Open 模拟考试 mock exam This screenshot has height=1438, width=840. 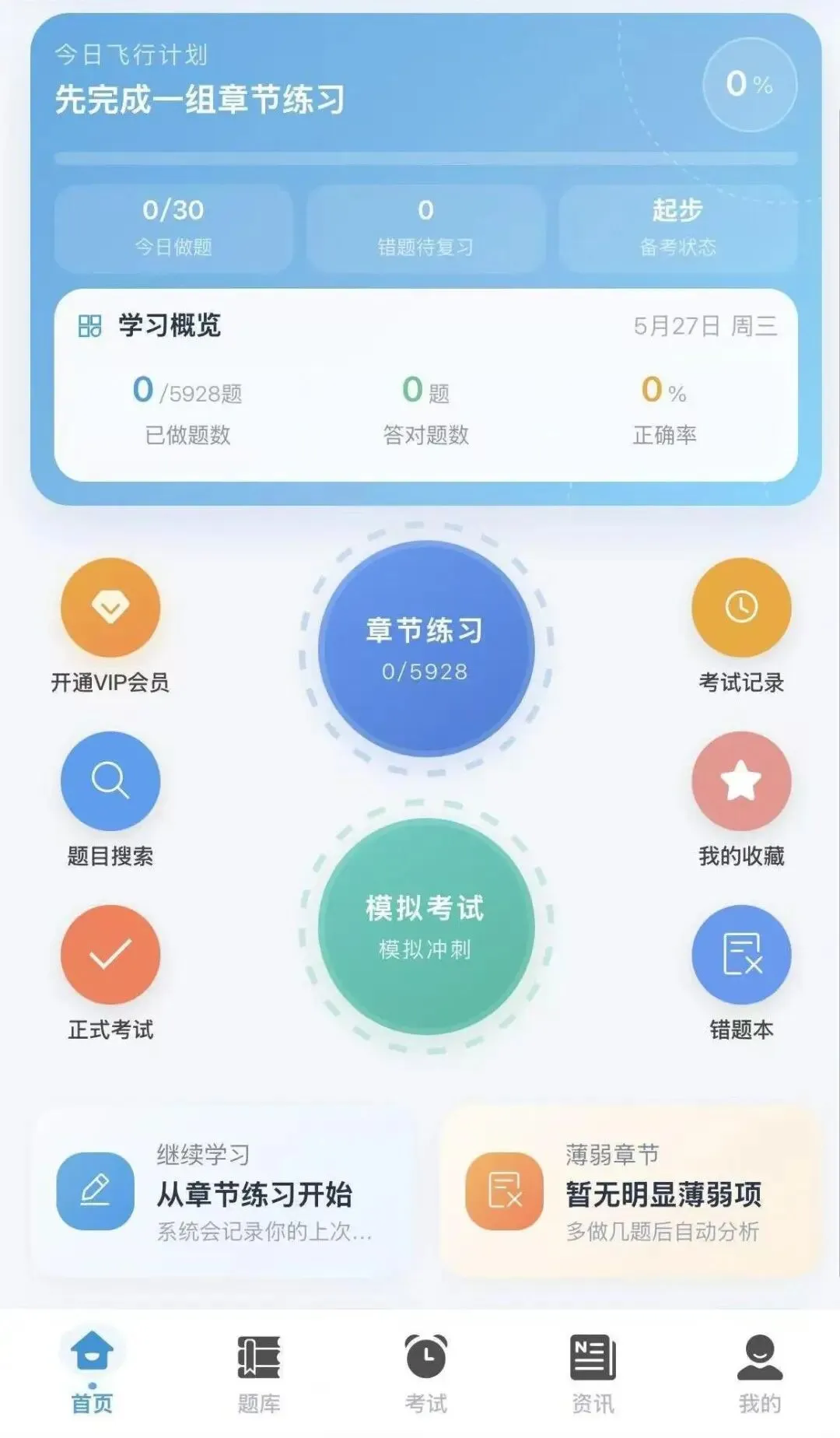pyautogui.click(x=425, y=926)
